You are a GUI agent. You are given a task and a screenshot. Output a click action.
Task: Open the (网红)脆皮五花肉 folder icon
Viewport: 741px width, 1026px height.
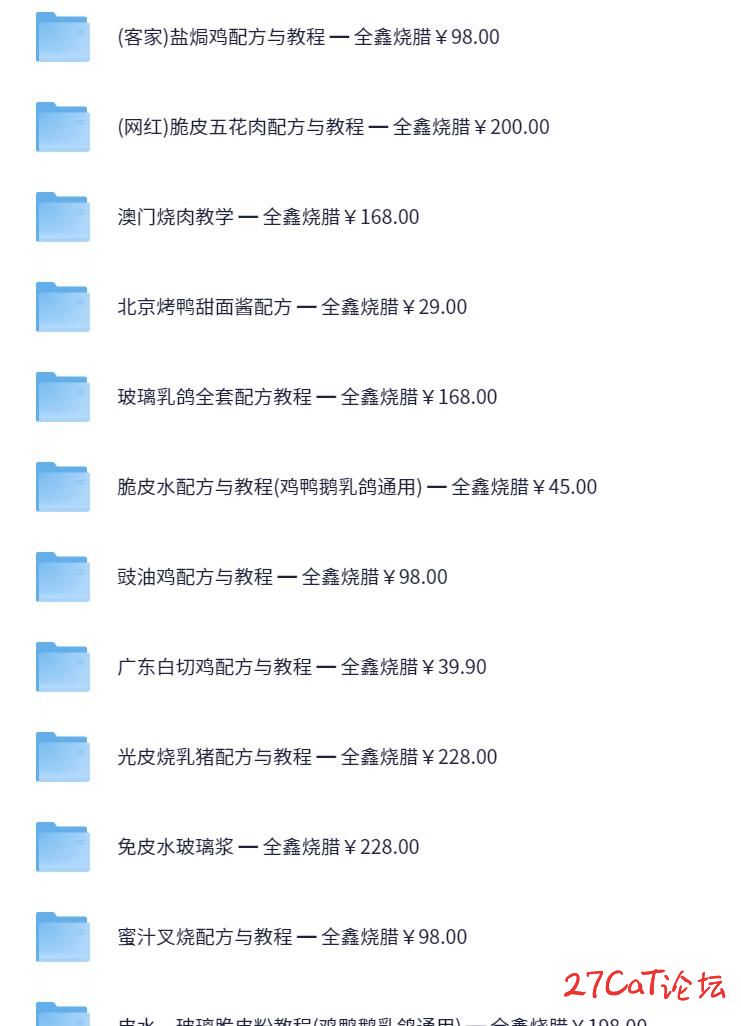pyautogui.click(x=63, y=127)
